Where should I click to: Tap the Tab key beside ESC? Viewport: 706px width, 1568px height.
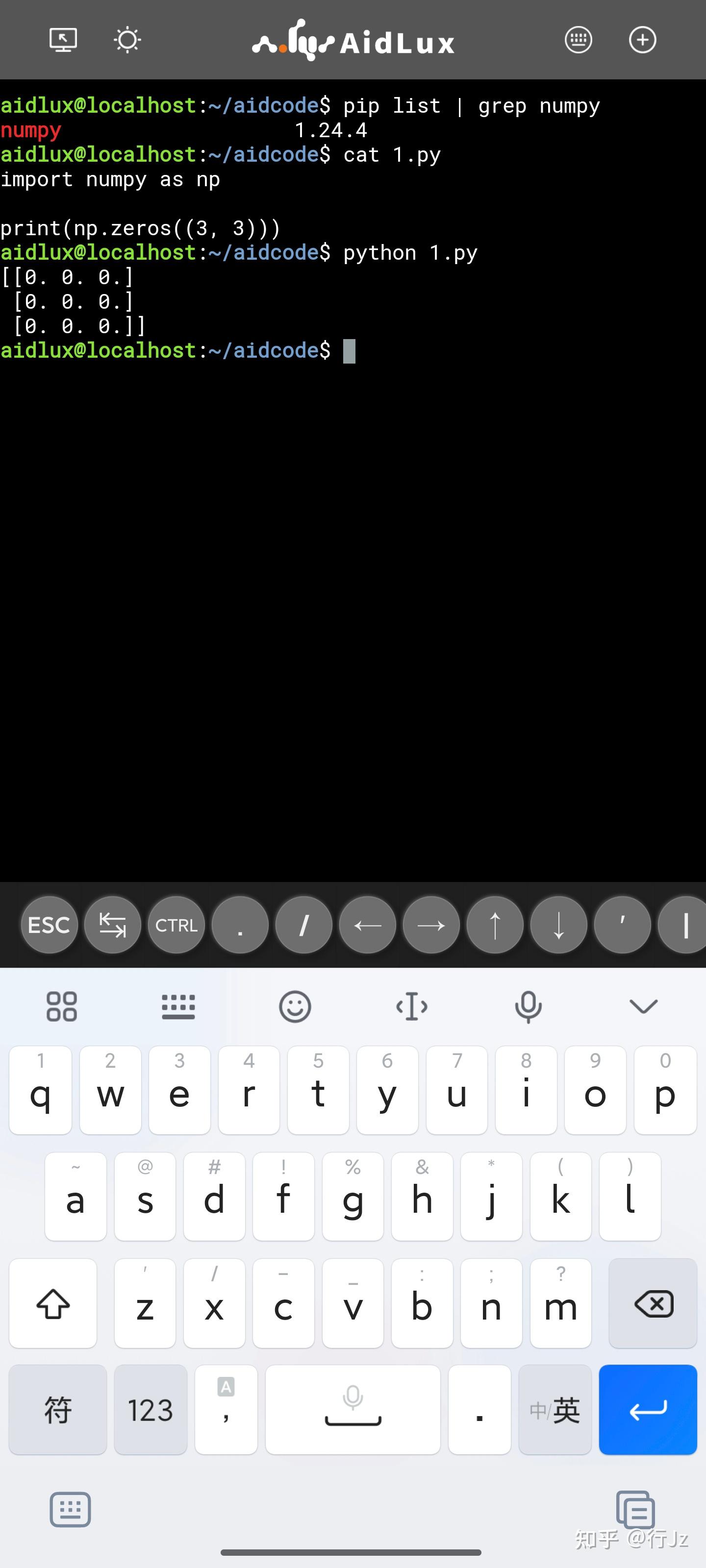(113, 925)
